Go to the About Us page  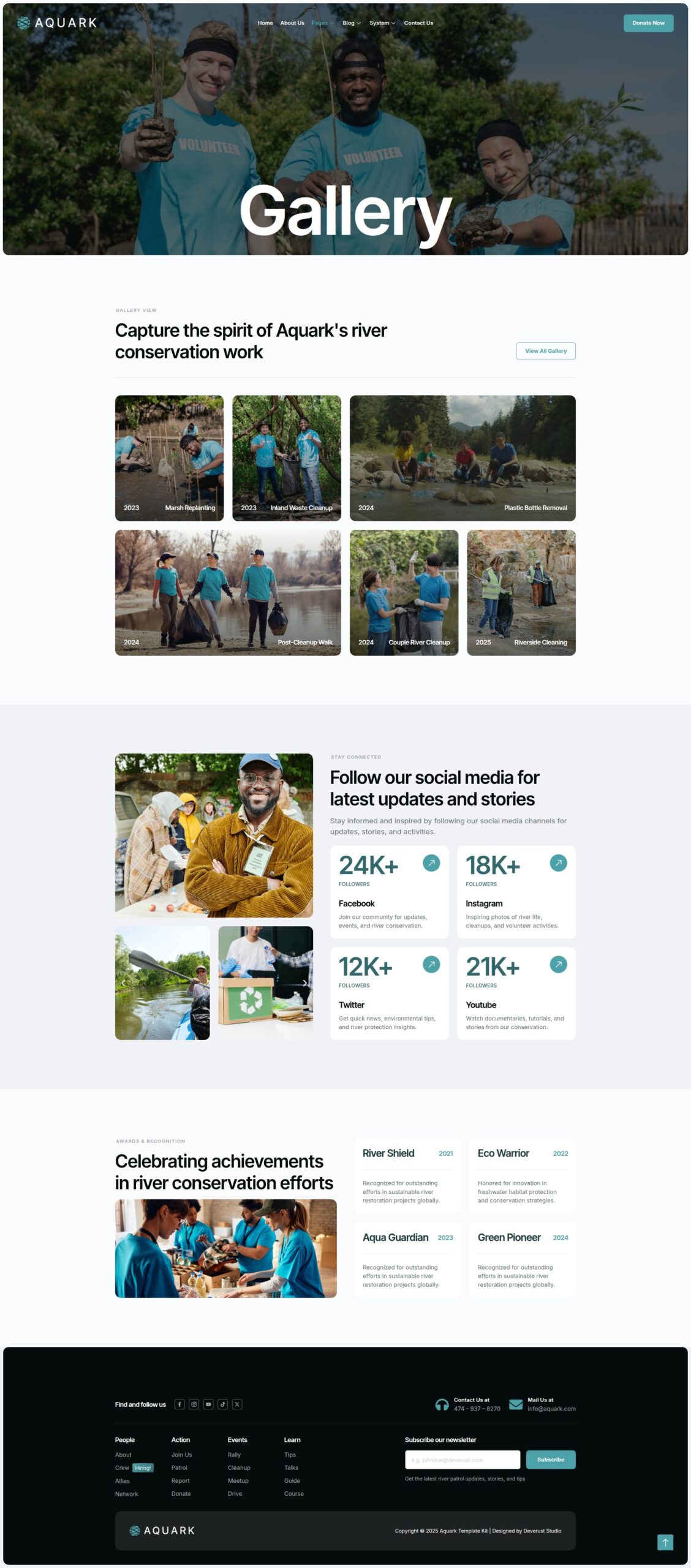click(x=292, y=23)
